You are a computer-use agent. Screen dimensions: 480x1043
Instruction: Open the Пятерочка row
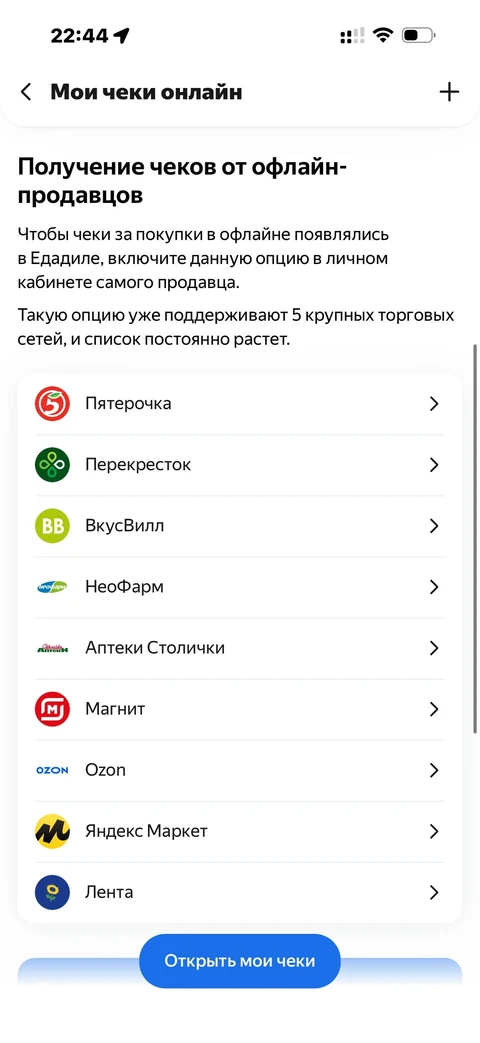240,404
